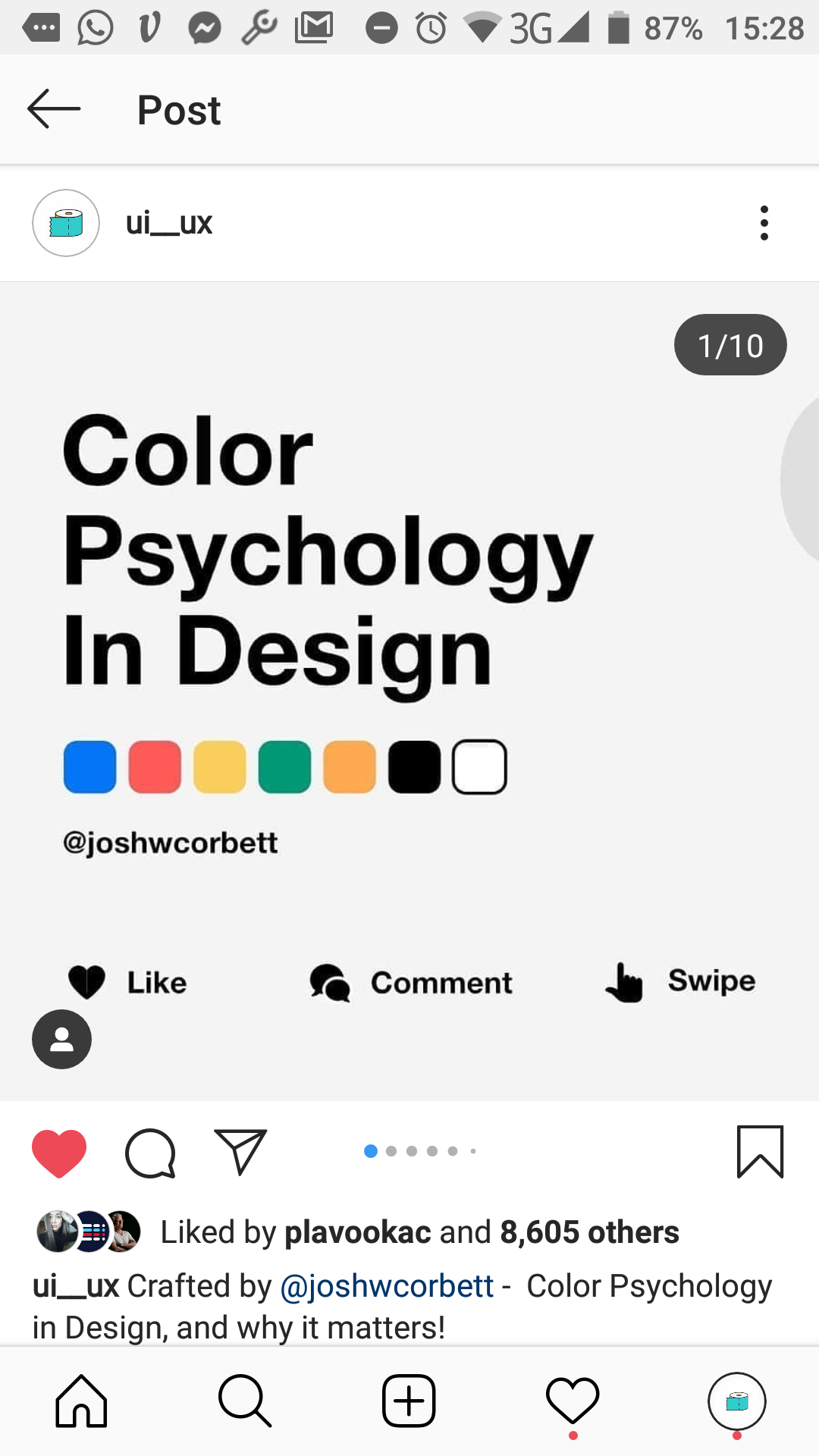Open comments with the speech bubble icon

[x=150, y=1153]
